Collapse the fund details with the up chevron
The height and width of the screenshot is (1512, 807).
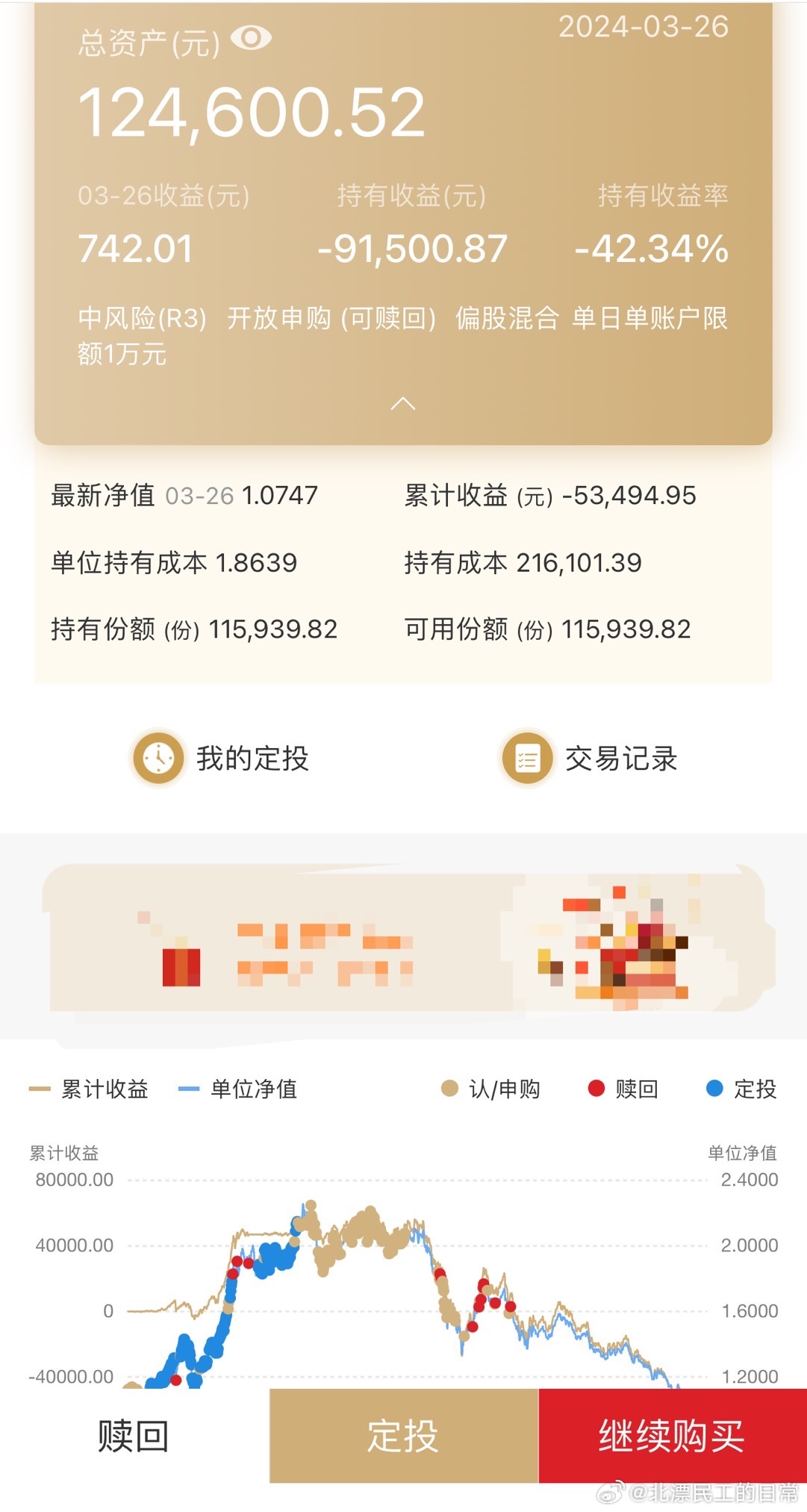point(403,404)
